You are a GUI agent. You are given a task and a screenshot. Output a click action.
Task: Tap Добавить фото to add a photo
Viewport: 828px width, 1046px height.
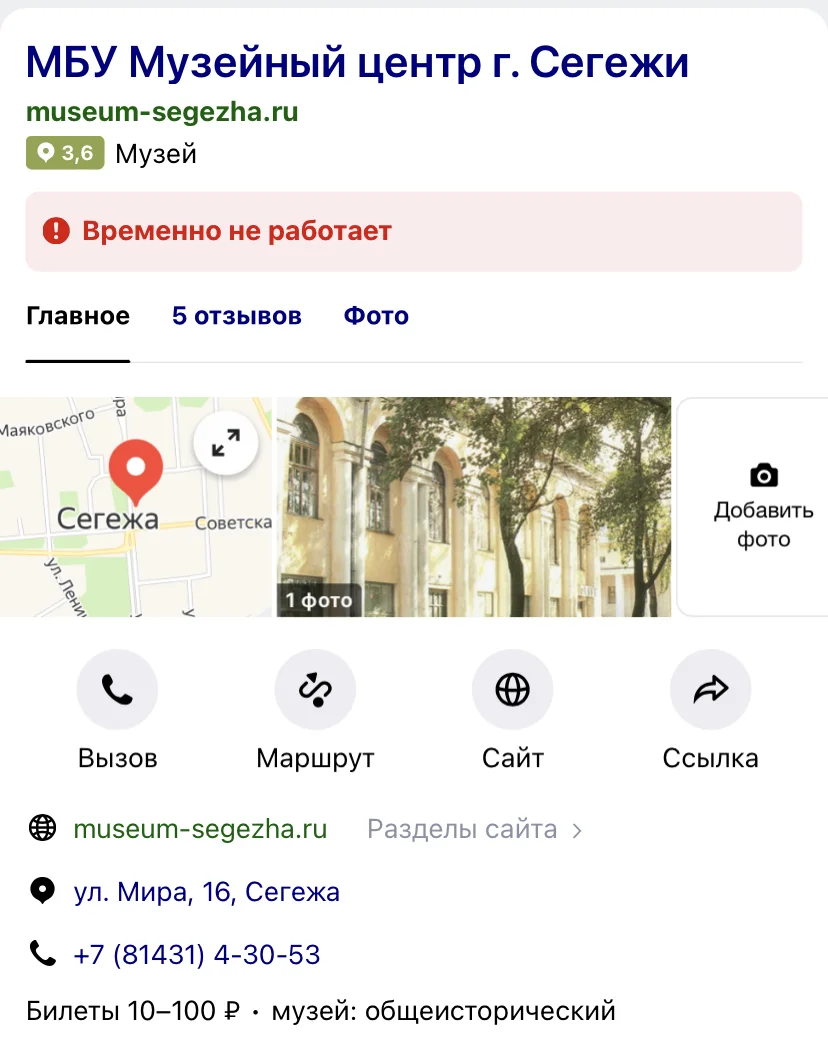(x=763, y=507)
